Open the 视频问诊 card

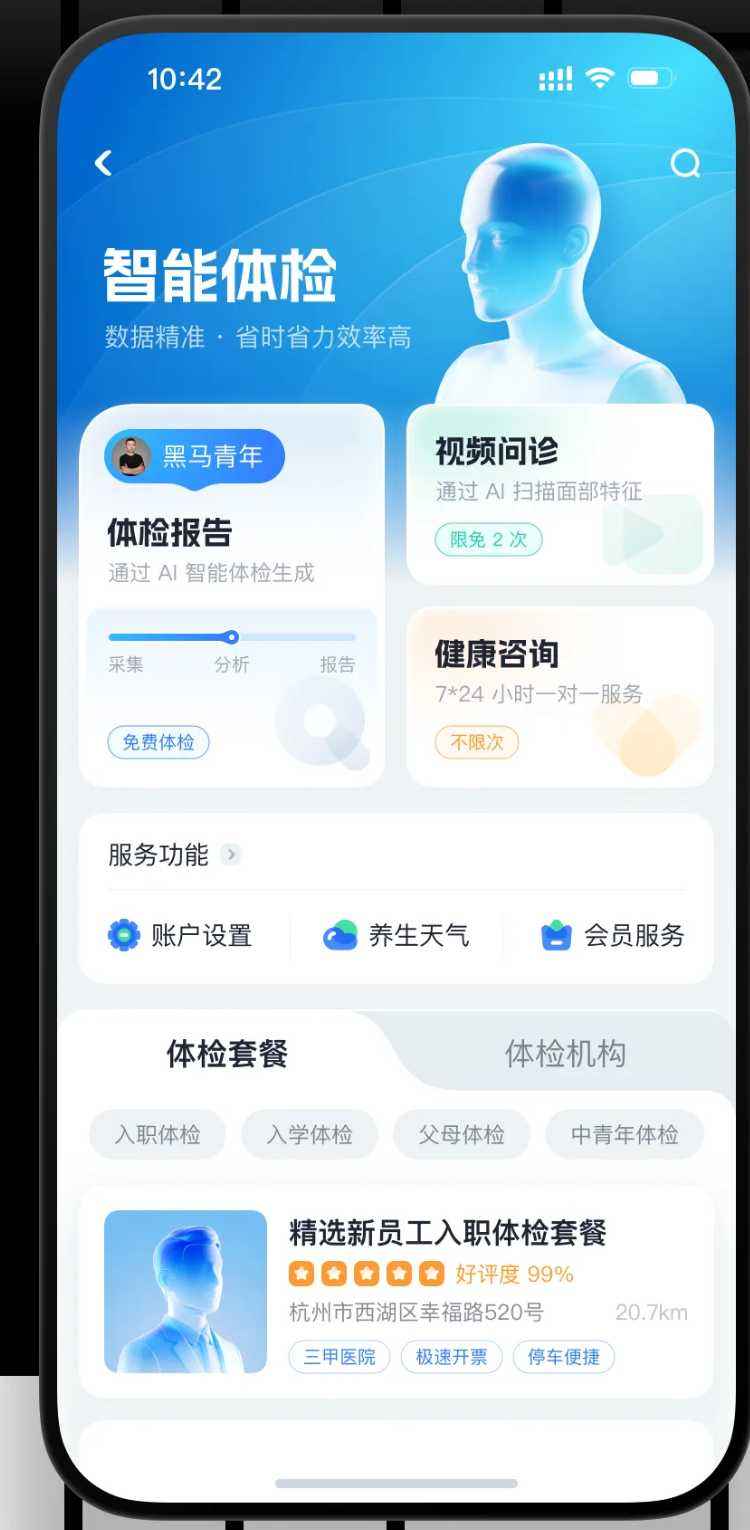click(559, 494)
